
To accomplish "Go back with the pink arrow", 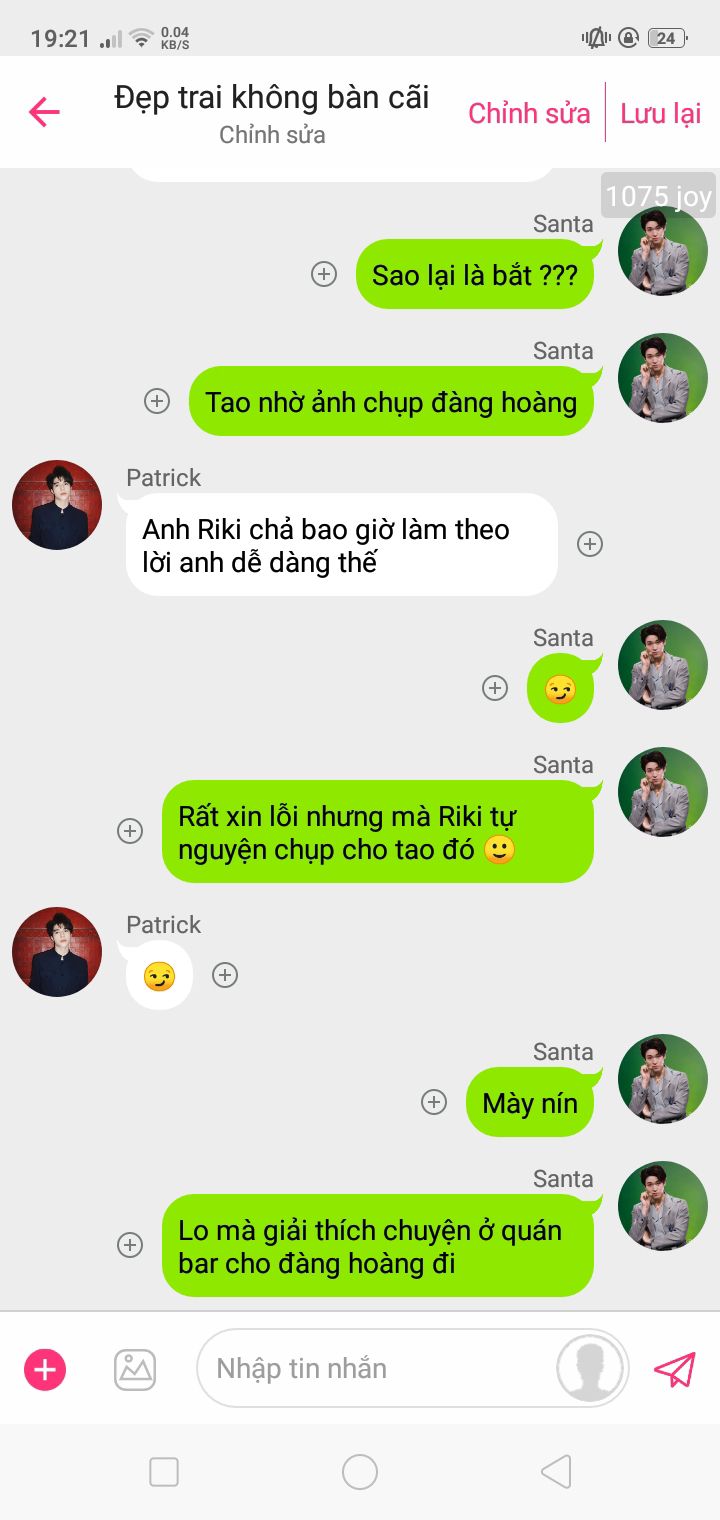I will click(44, 112).
